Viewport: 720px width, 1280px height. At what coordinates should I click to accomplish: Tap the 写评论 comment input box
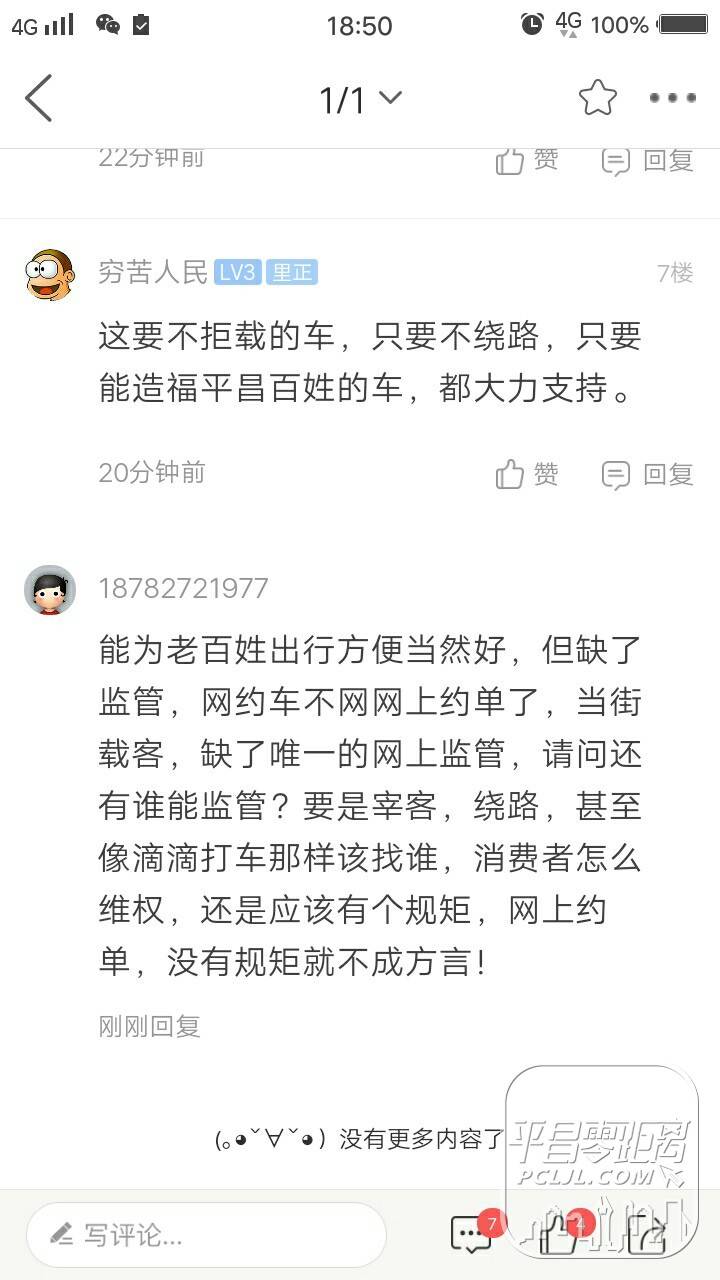click(206, 1235)
